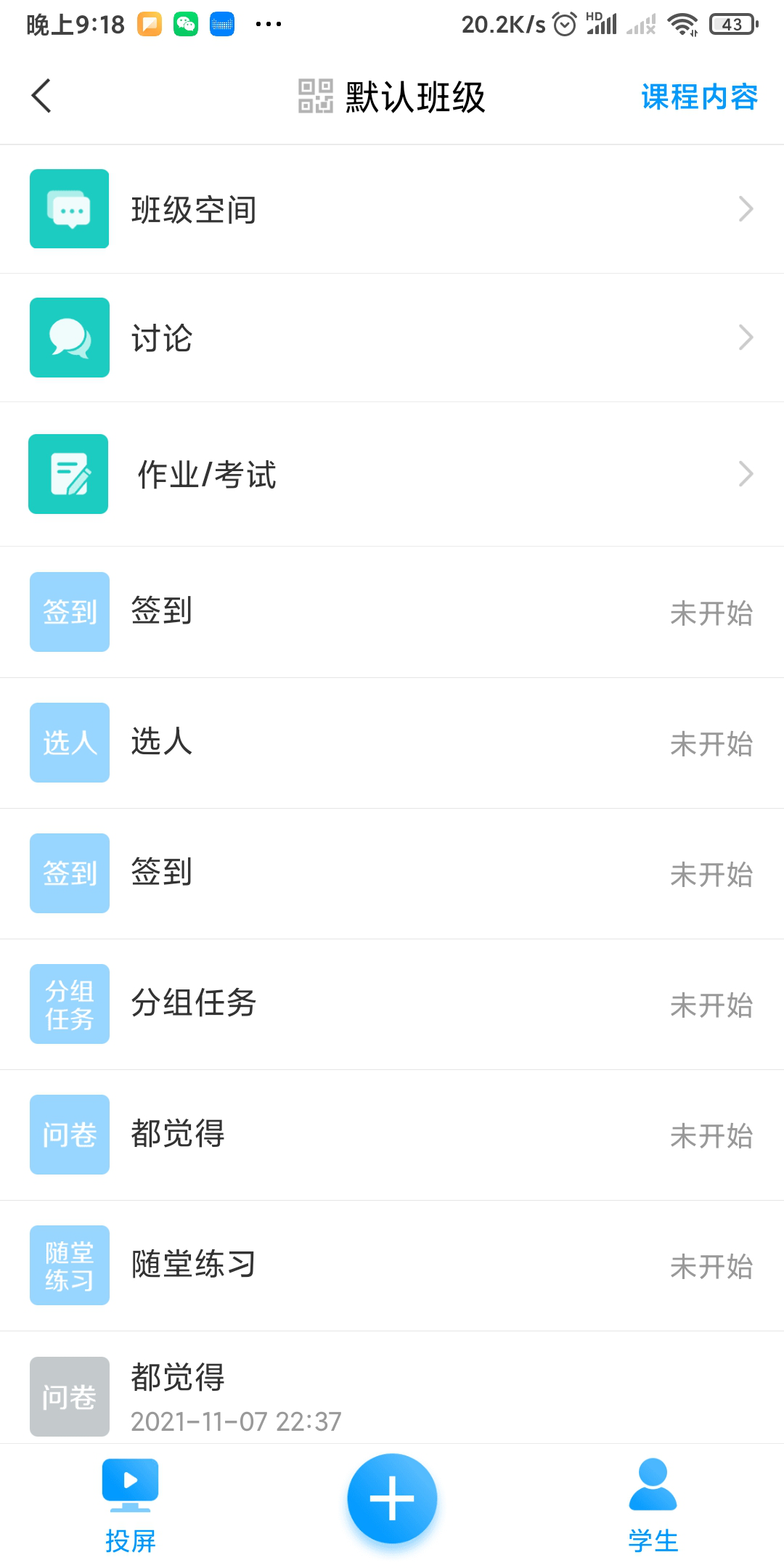Open the 分组任务 activity
The image size is (784, 1568).
click(392, 1004)
